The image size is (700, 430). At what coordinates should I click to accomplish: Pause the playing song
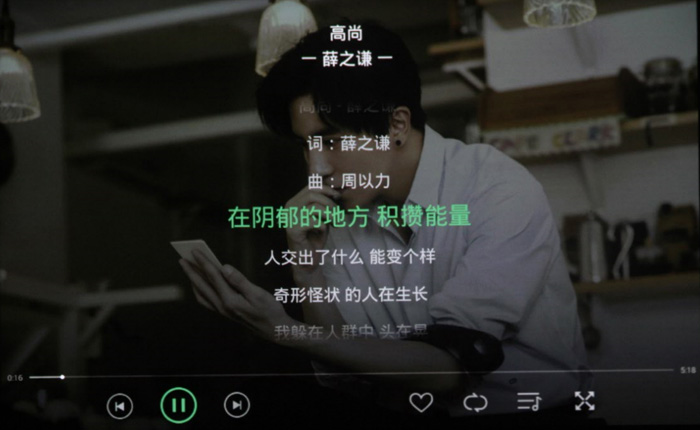(178, 405)
